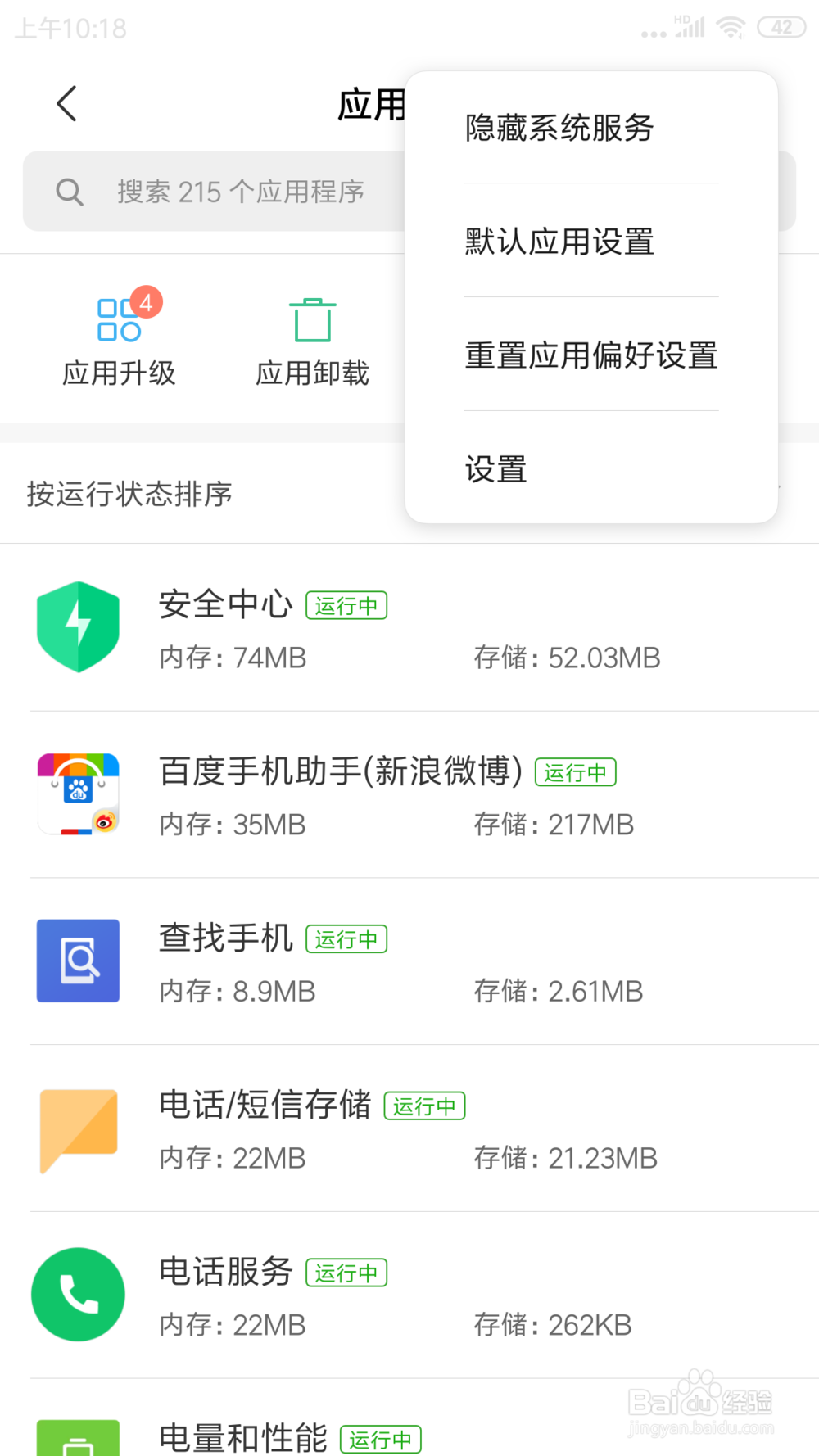
Task: Open 查找手机 app details
Action: tap(409, 961)
